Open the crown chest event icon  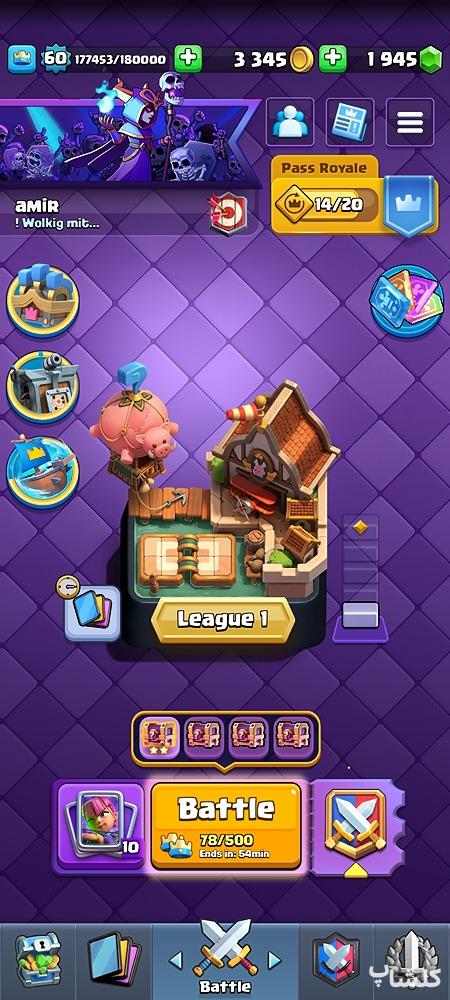coord(43,300)
